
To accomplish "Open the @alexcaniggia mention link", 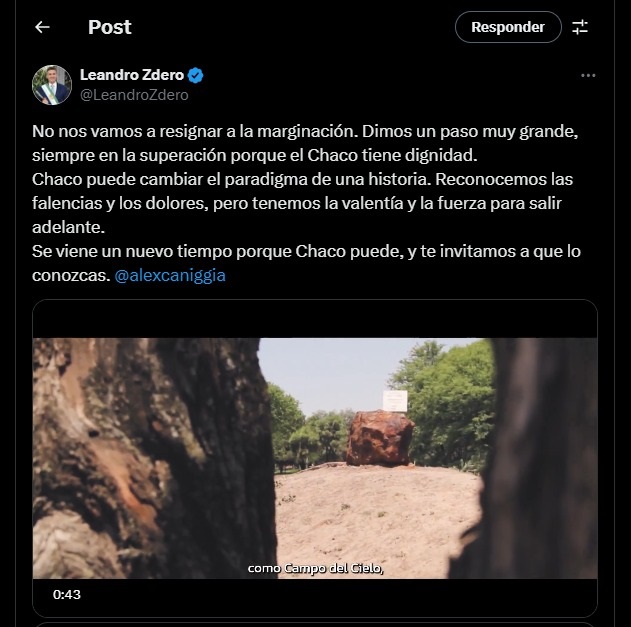I will click(171, 275).
